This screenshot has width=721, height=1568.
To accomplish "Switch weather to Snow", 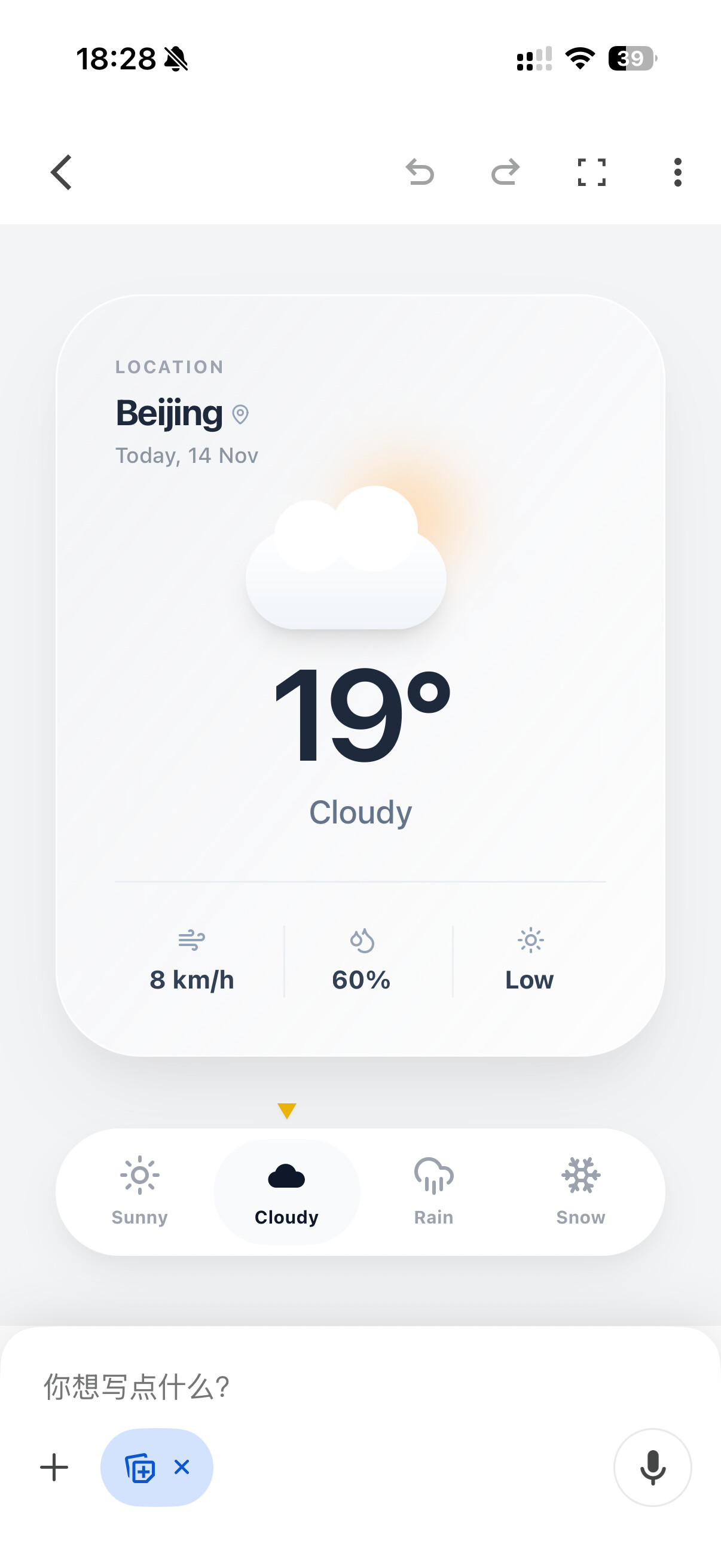I will point(581,1191).
